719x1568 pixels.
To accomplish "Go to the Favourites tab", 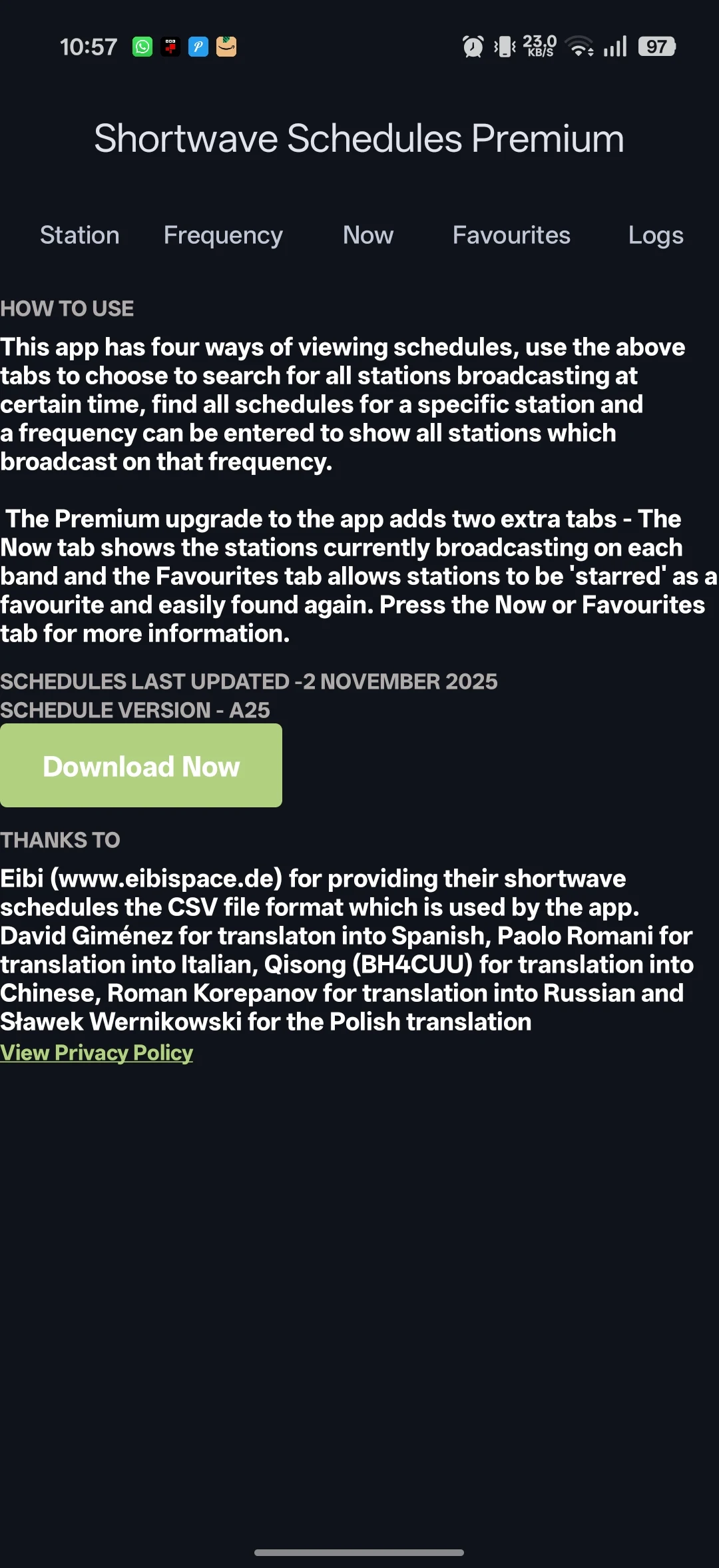I will (511, 235).
